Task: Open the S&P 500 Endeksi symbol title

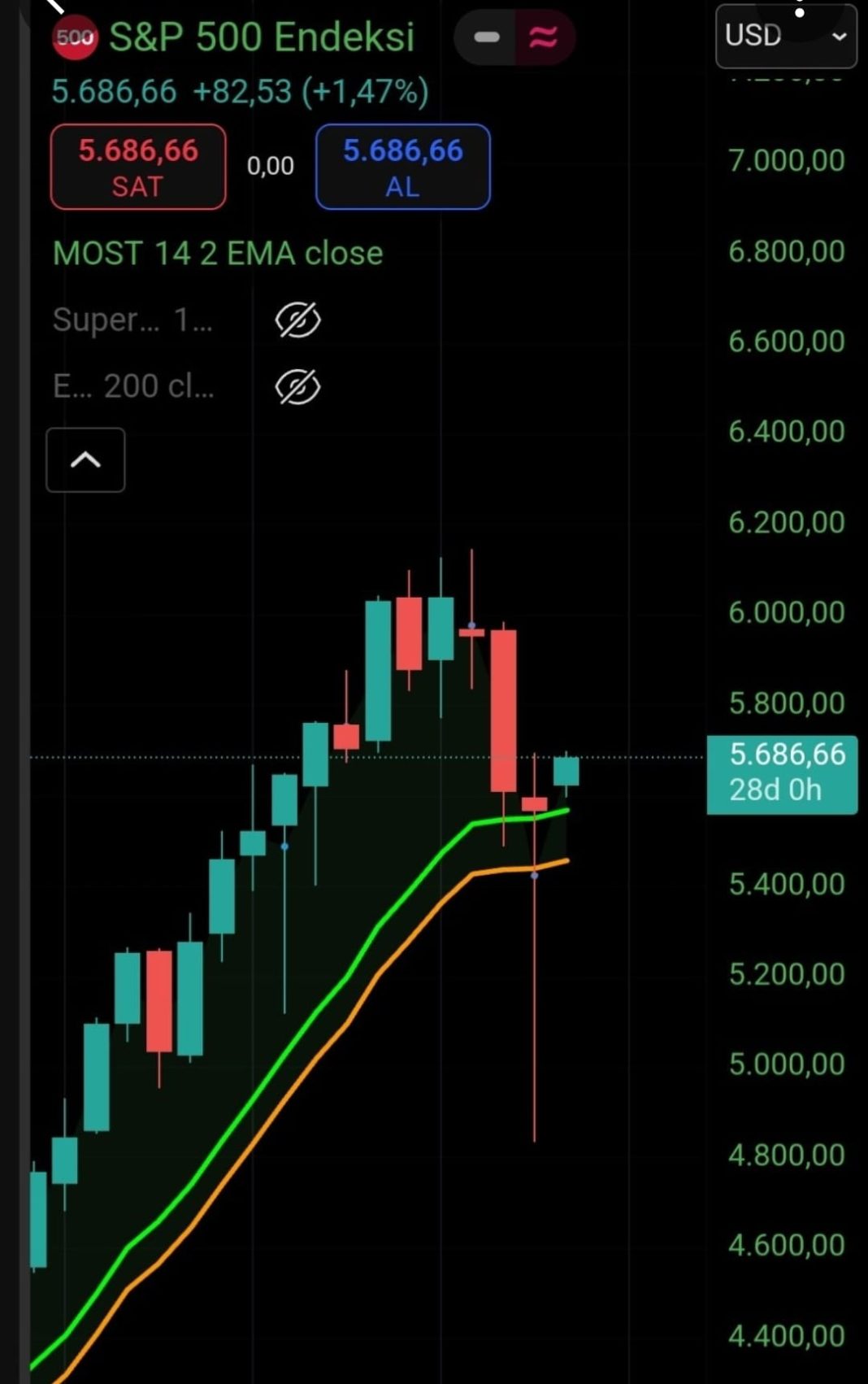Action: 261,37
